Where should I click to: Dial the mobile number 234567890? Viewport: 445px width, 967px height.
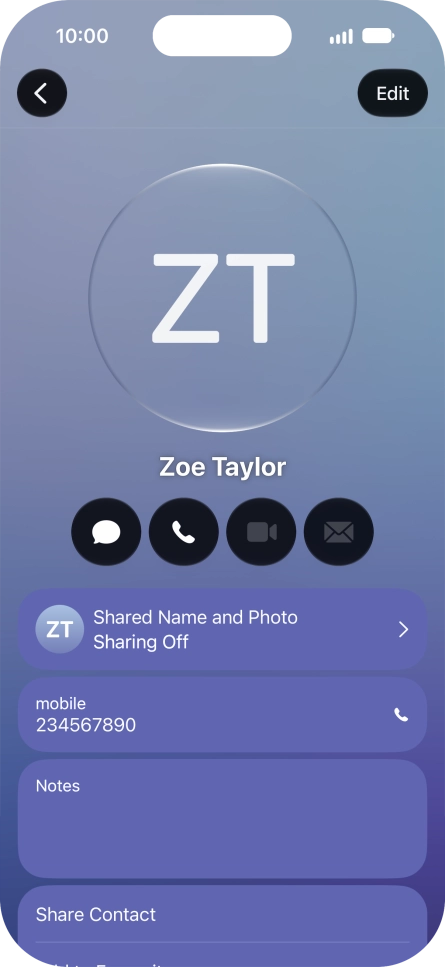pyautogui.click(x=222, y=714)
